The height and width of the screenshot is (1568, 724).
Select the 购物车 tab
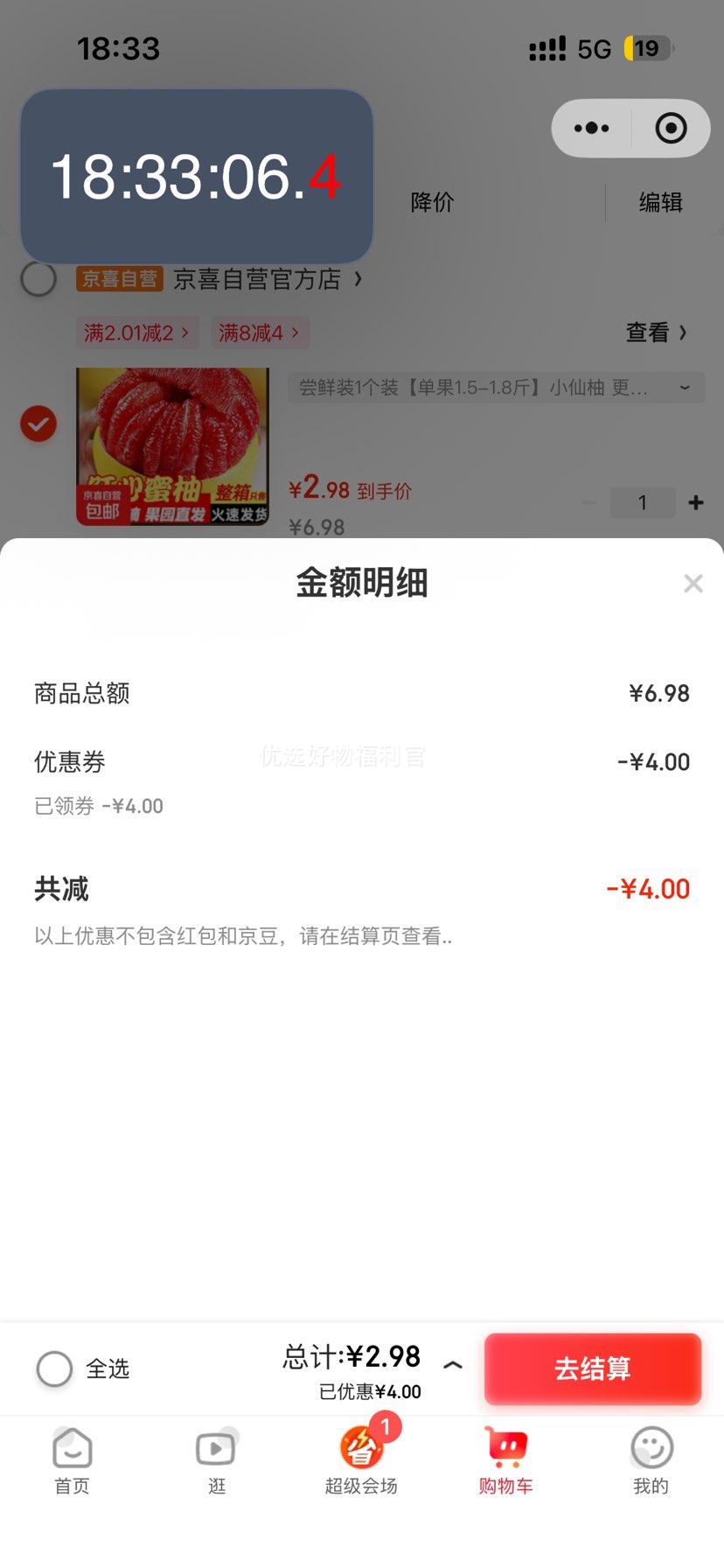(505, 1460)
